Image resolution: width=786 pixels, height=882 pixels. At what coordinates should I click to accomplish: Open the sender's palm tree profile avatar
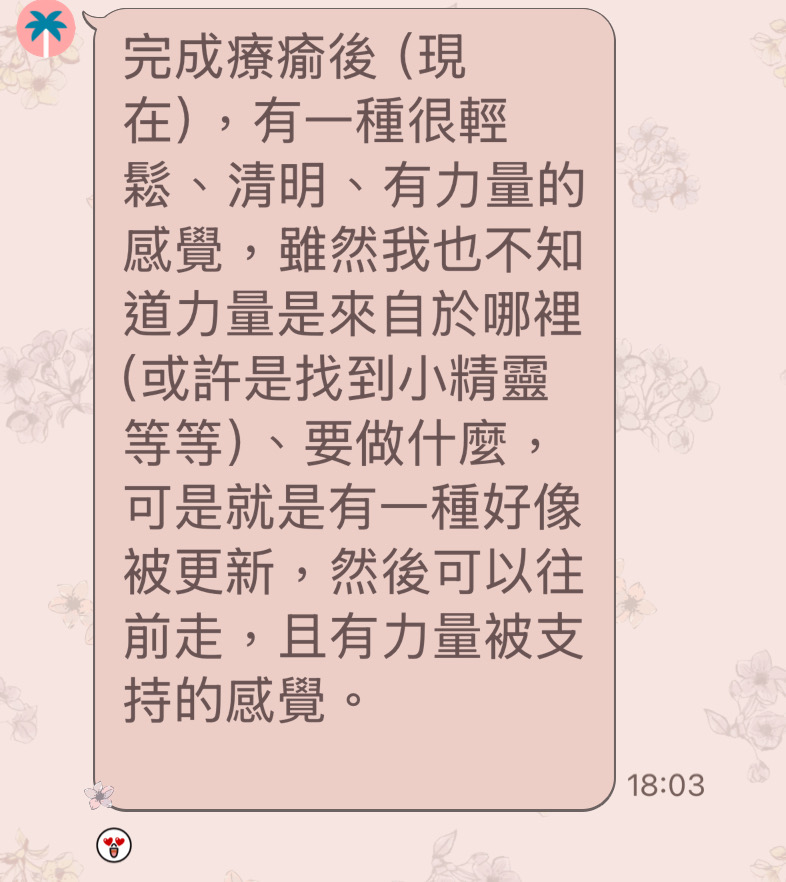pos(46,27)
